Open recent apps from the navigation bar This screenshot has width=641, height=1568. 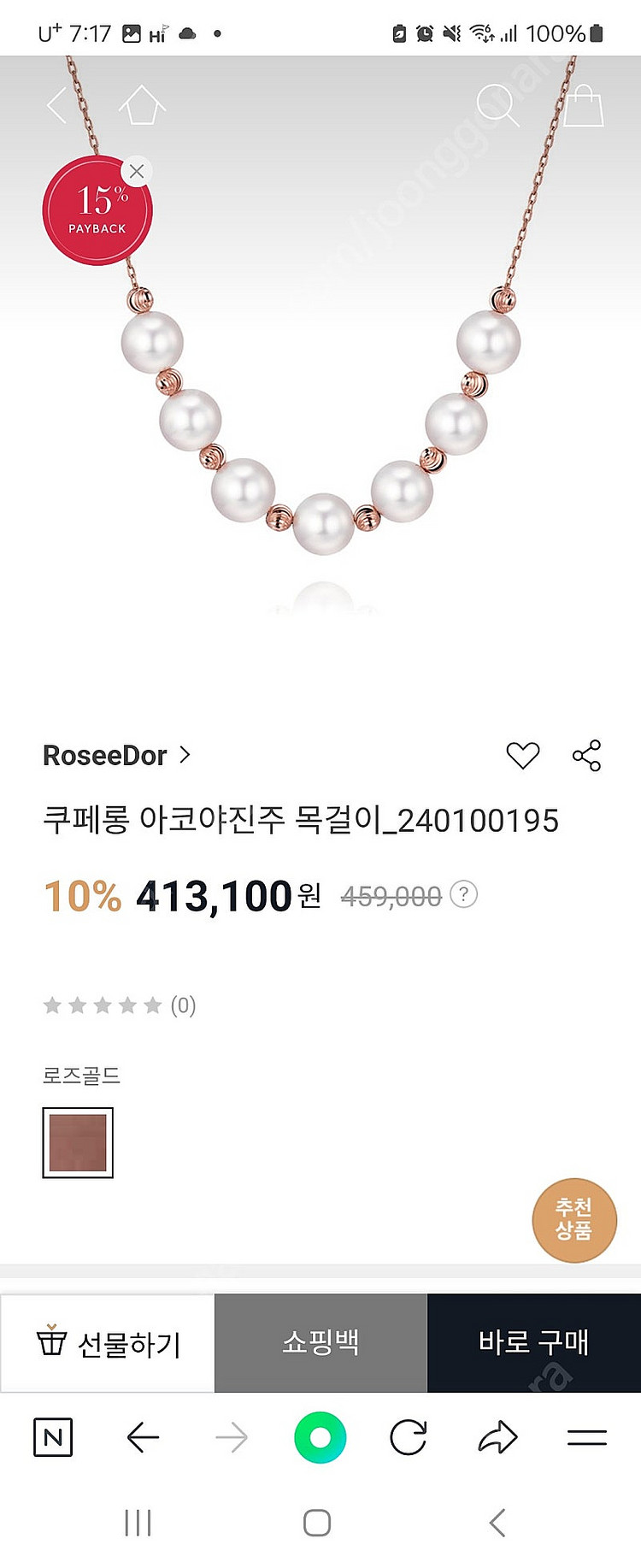(x=138, y=1523)
